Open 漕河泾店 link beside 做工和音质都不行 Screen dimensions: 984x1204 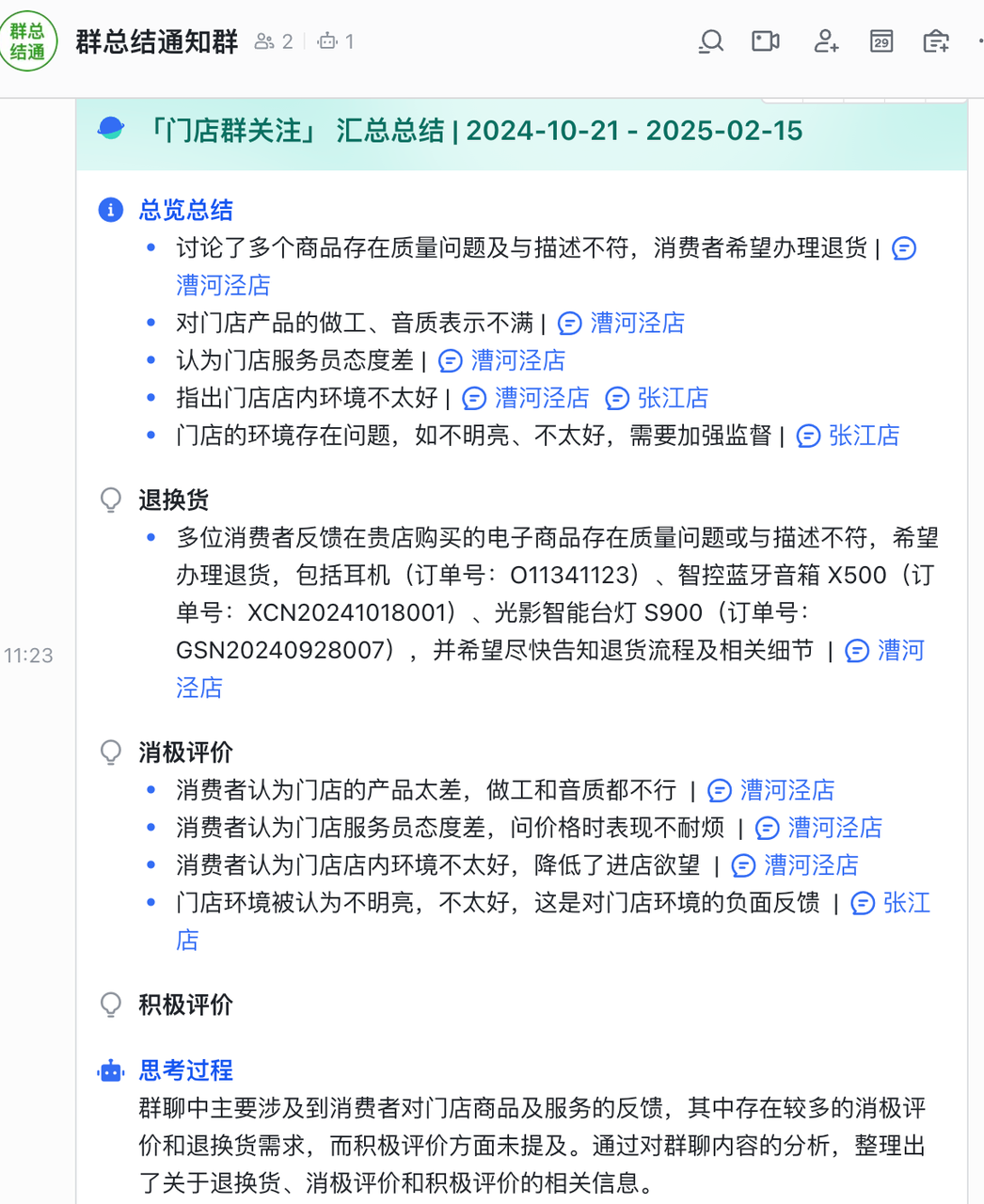[x=786, y=790]
